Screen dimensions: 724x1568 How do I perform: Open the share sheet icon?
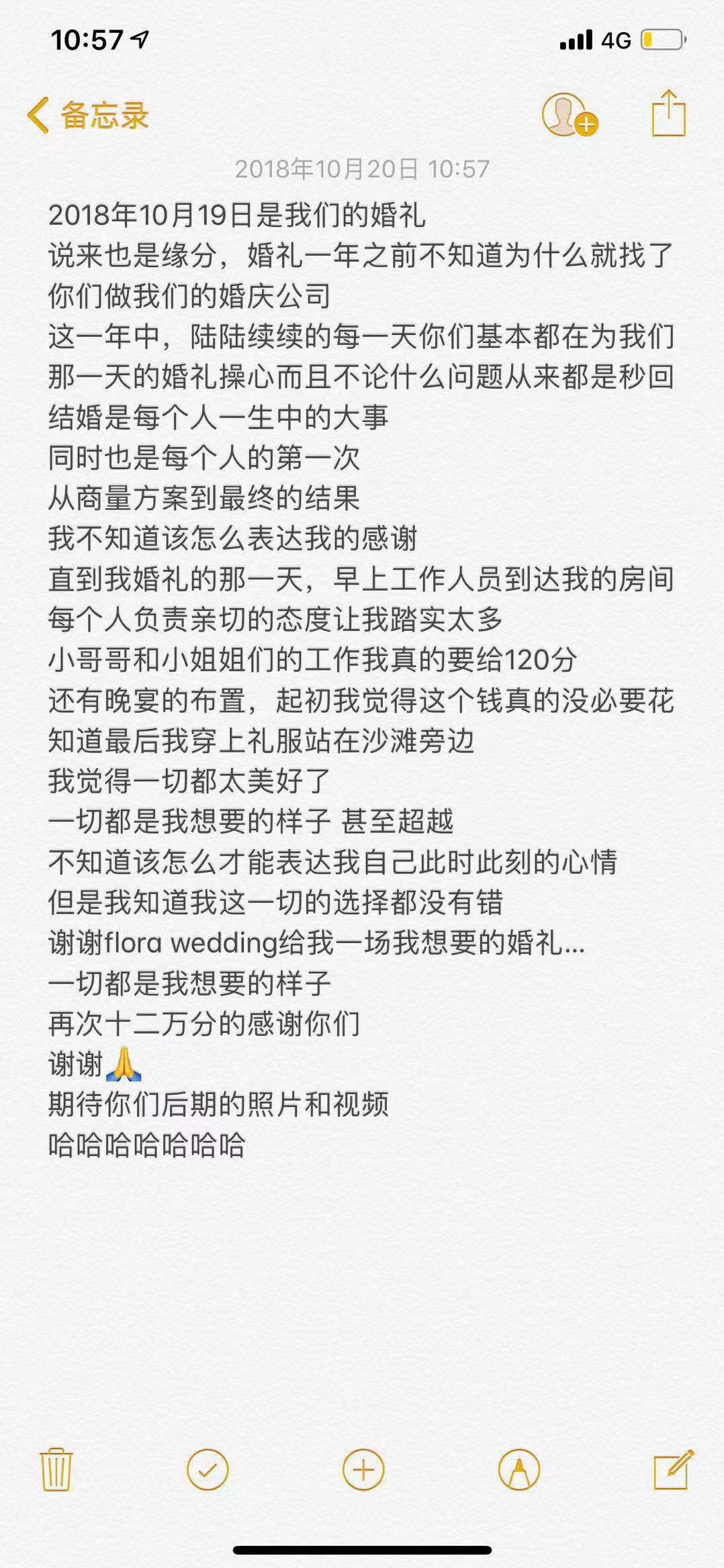click(668, 114)
